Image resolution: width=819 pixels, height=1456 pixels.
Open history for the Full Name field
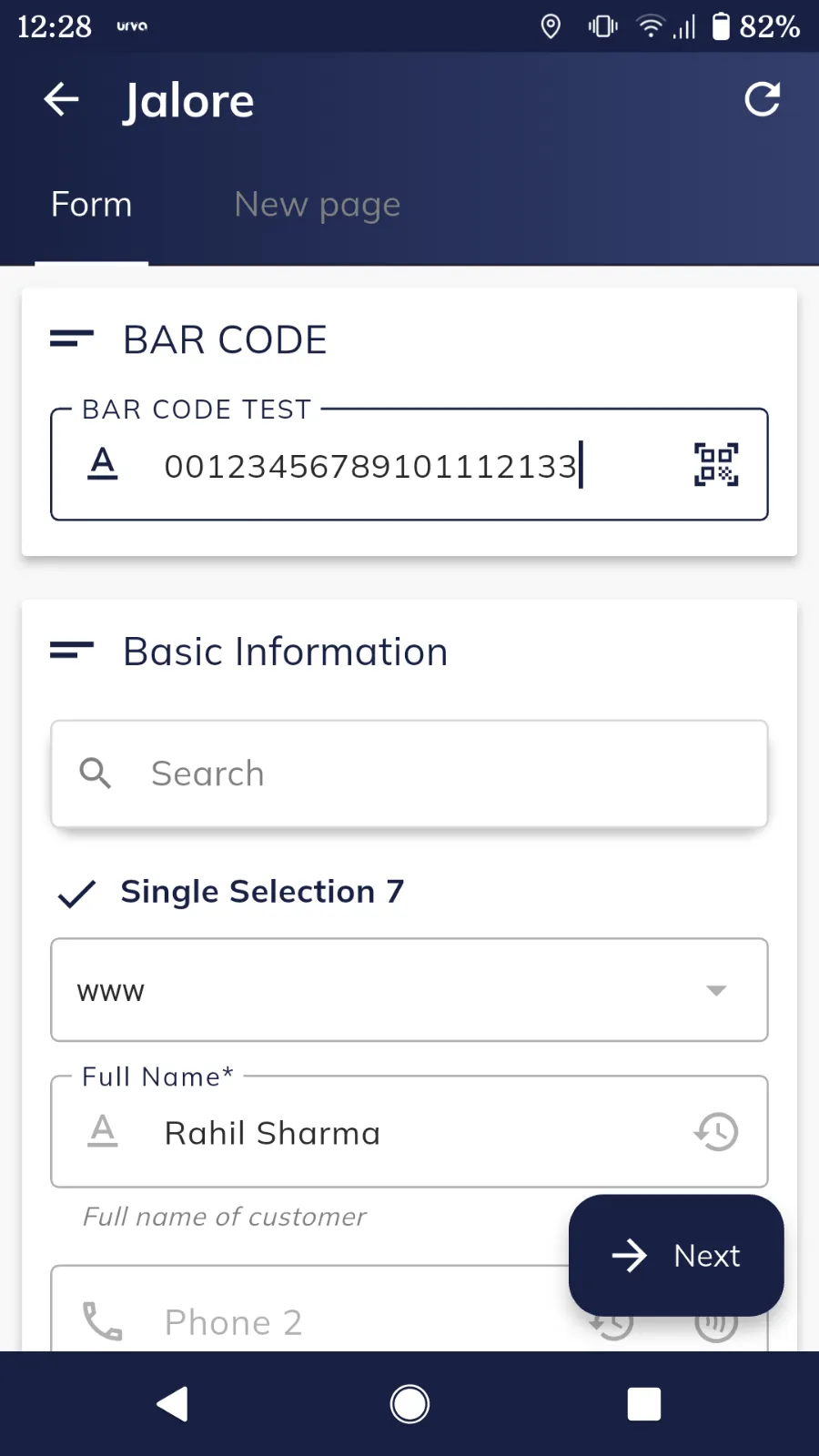click(x=716, y=1132)
